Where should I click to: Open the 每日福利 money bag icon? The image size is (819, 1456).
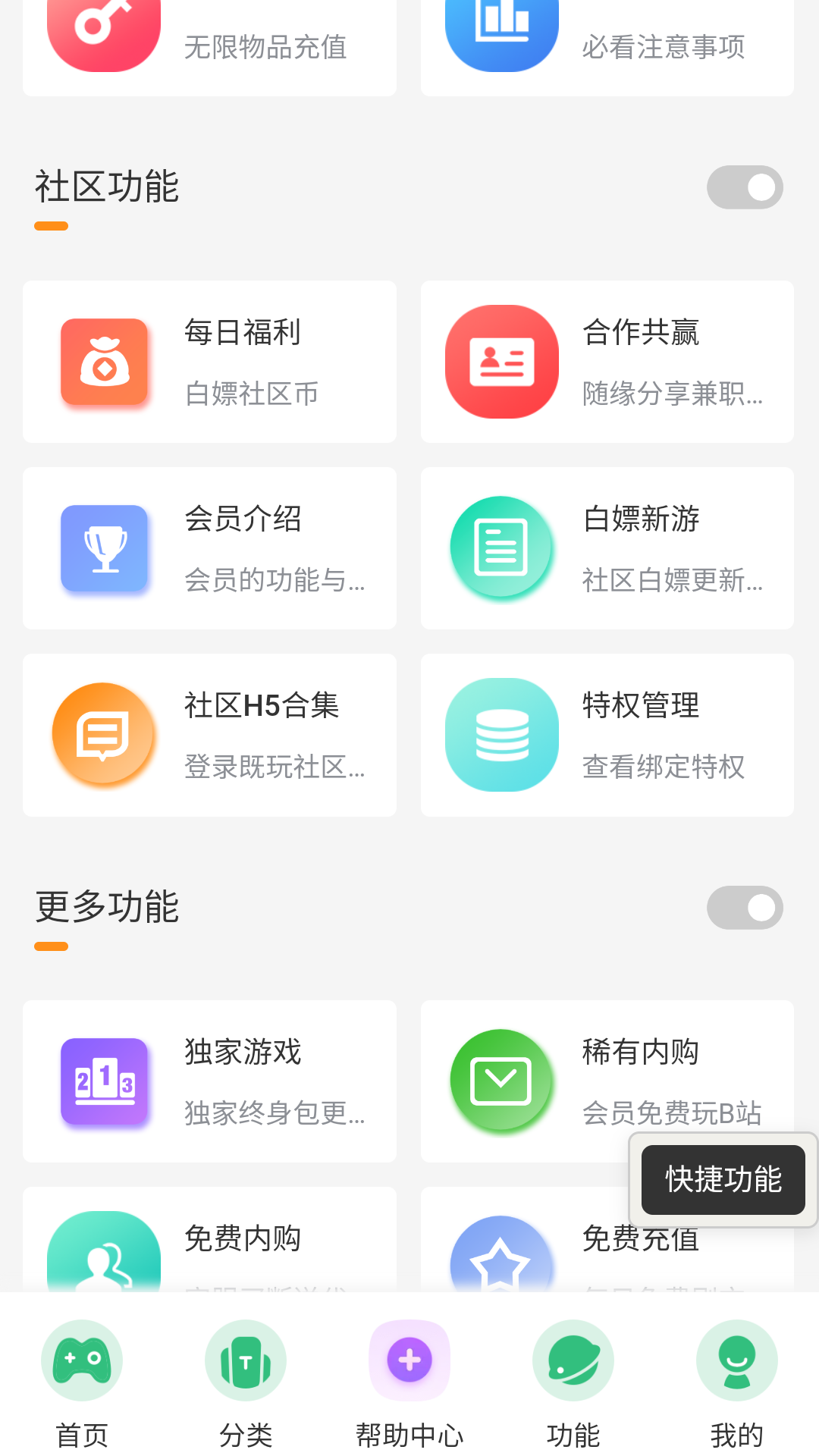[104, 361]
